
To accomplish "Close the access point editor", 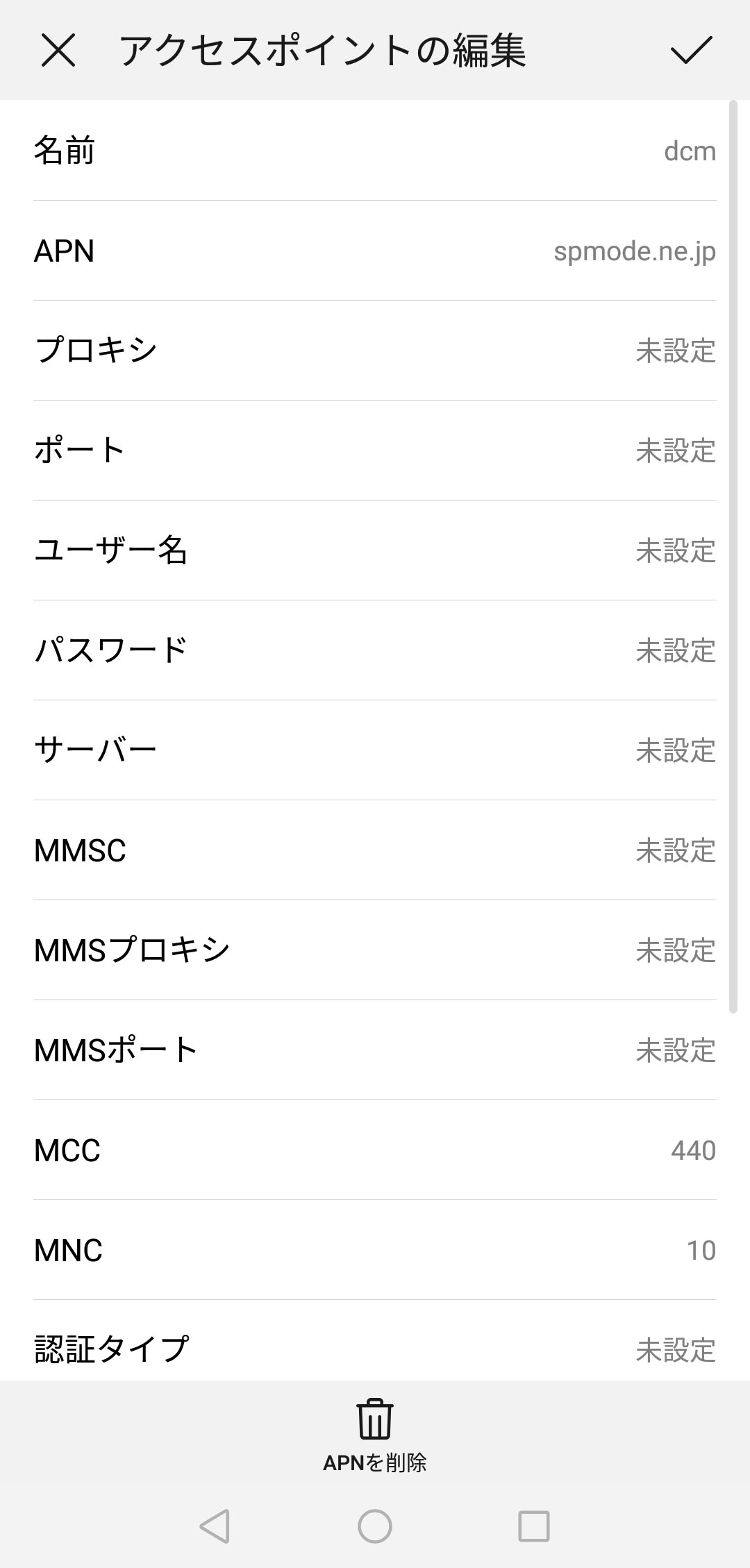I will (x=58, y=51).
